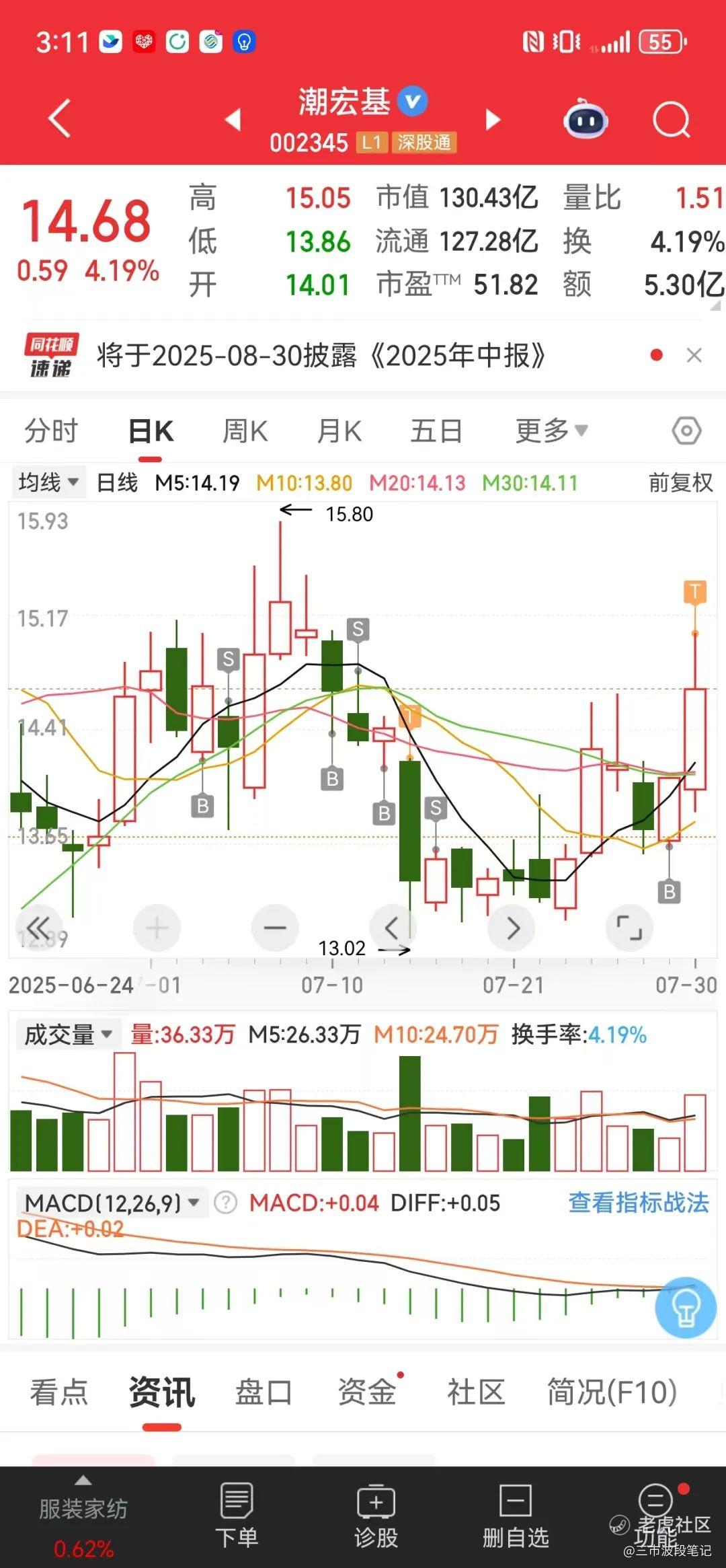The image size is (726, 1568).
Task: Open chart settings hexagon icon
Action: [x=686, y=431]
